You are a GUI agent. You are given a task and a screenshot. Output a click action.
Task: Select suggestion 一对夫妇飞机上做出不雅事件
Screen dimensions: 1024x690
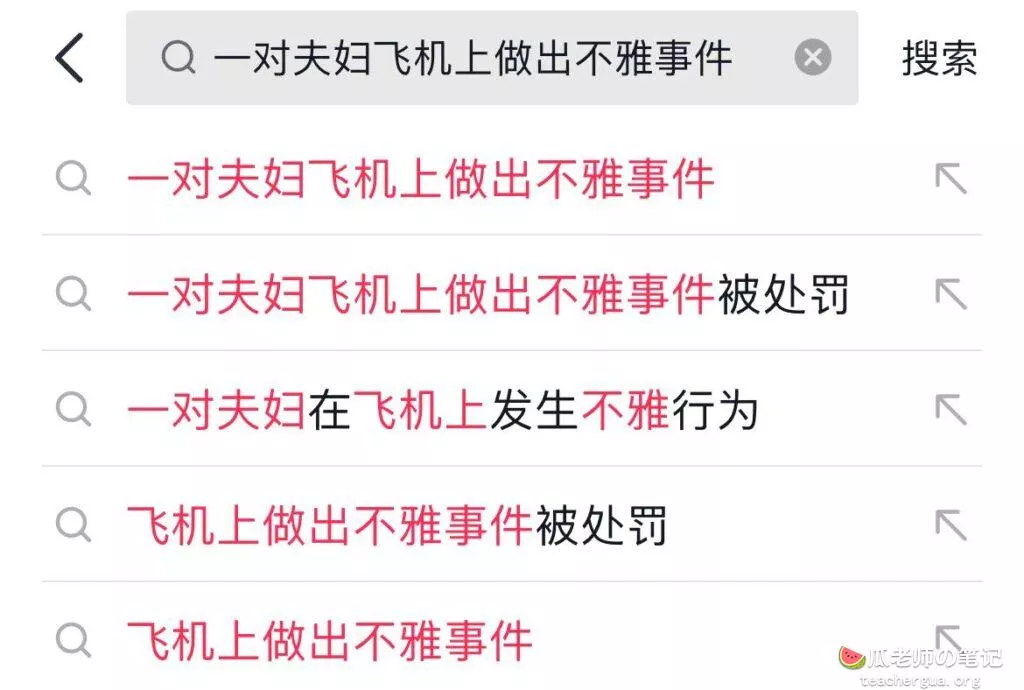(420, 181)
